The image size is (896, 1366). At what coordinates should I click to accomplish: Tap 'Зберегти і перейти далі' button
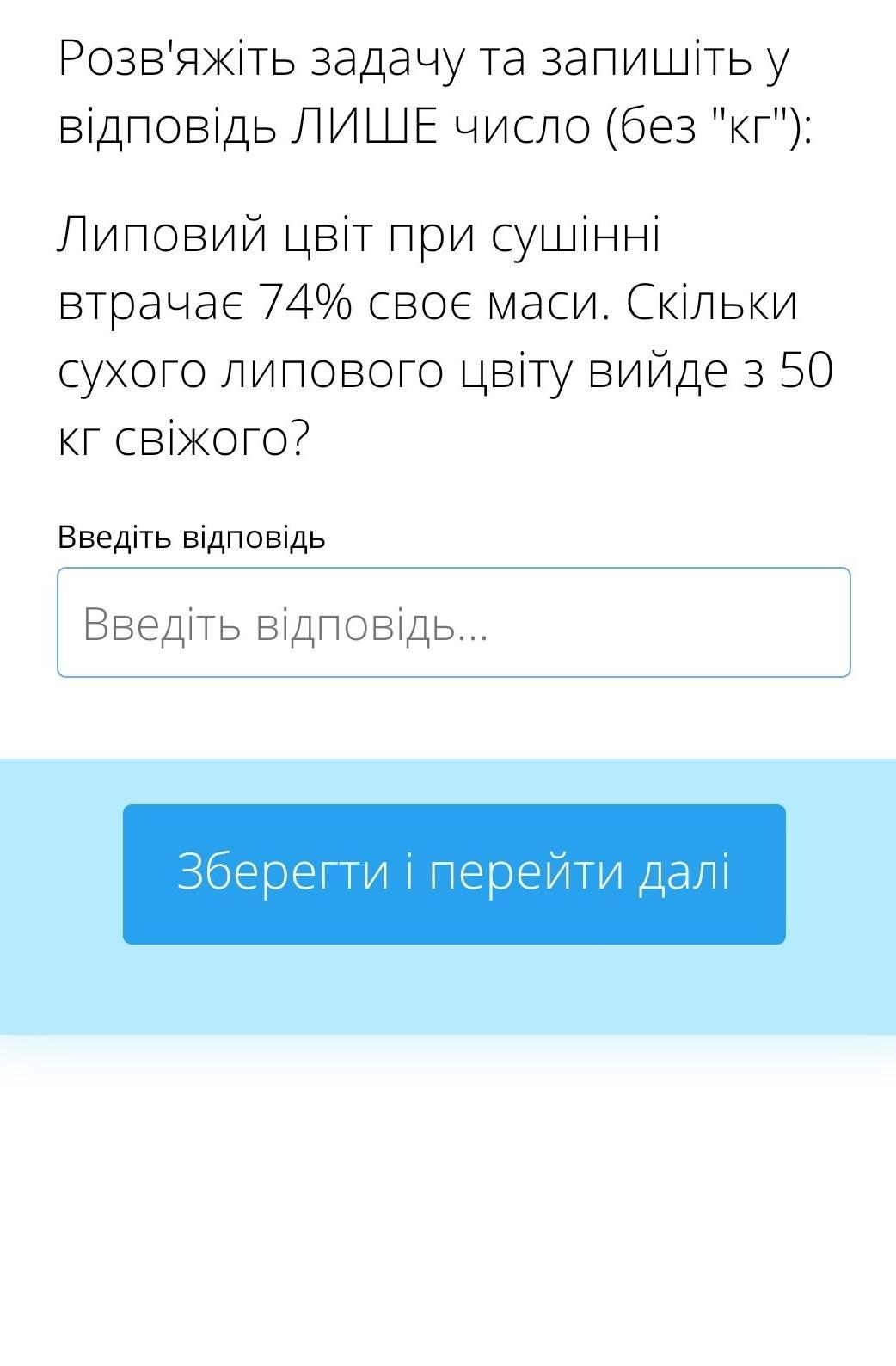click(x=454, y=874)
